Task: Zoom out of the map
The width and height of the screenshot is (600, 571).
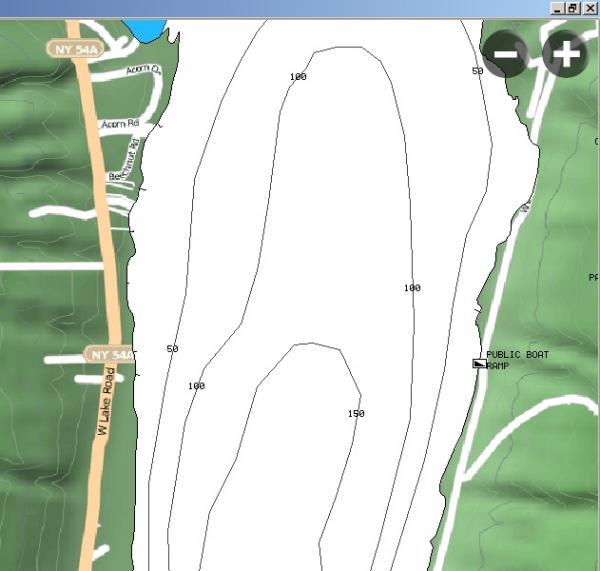Action: pyautogui.click(x=507, y=53)
